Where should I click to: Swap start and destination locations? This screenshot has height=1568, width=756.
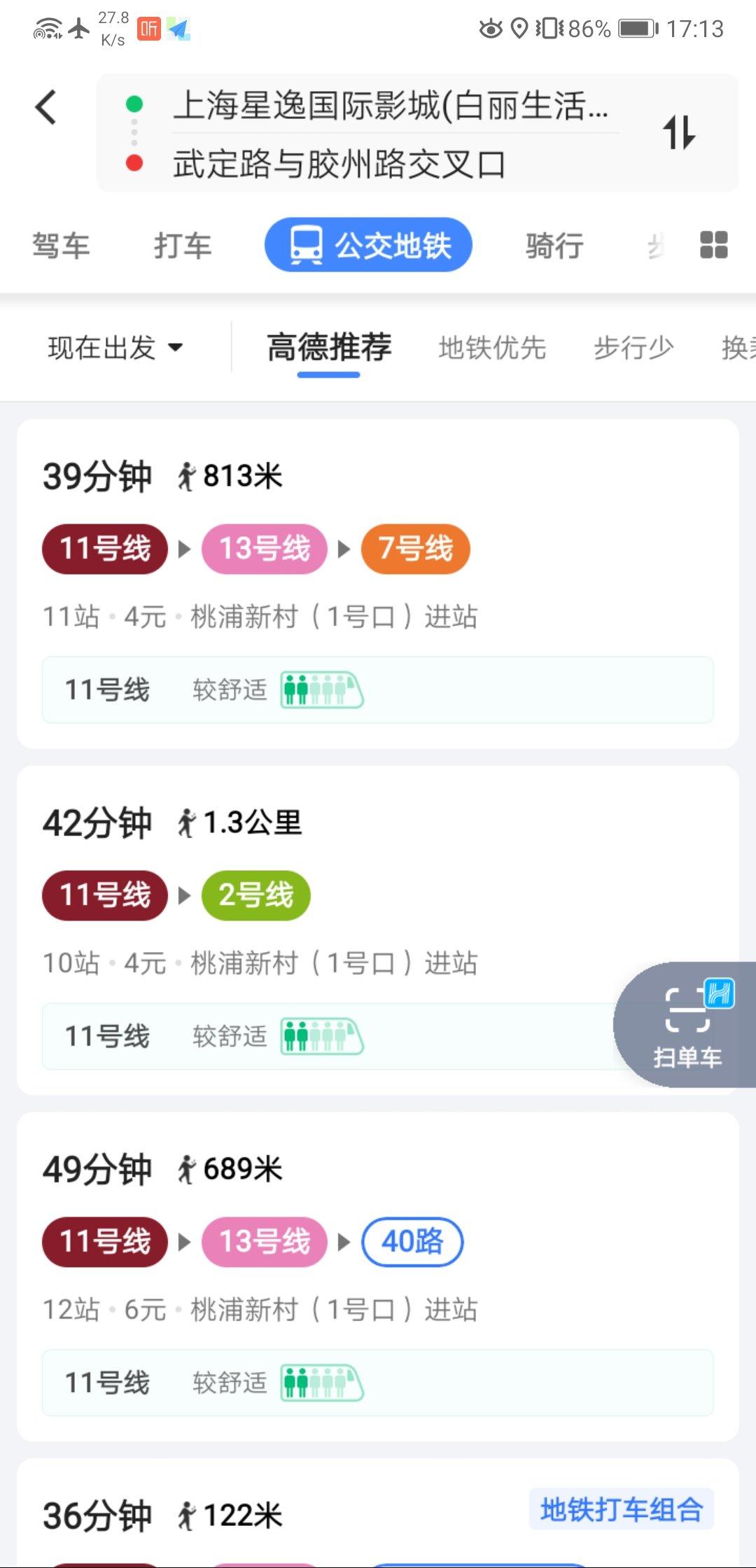tap(679, 132)
